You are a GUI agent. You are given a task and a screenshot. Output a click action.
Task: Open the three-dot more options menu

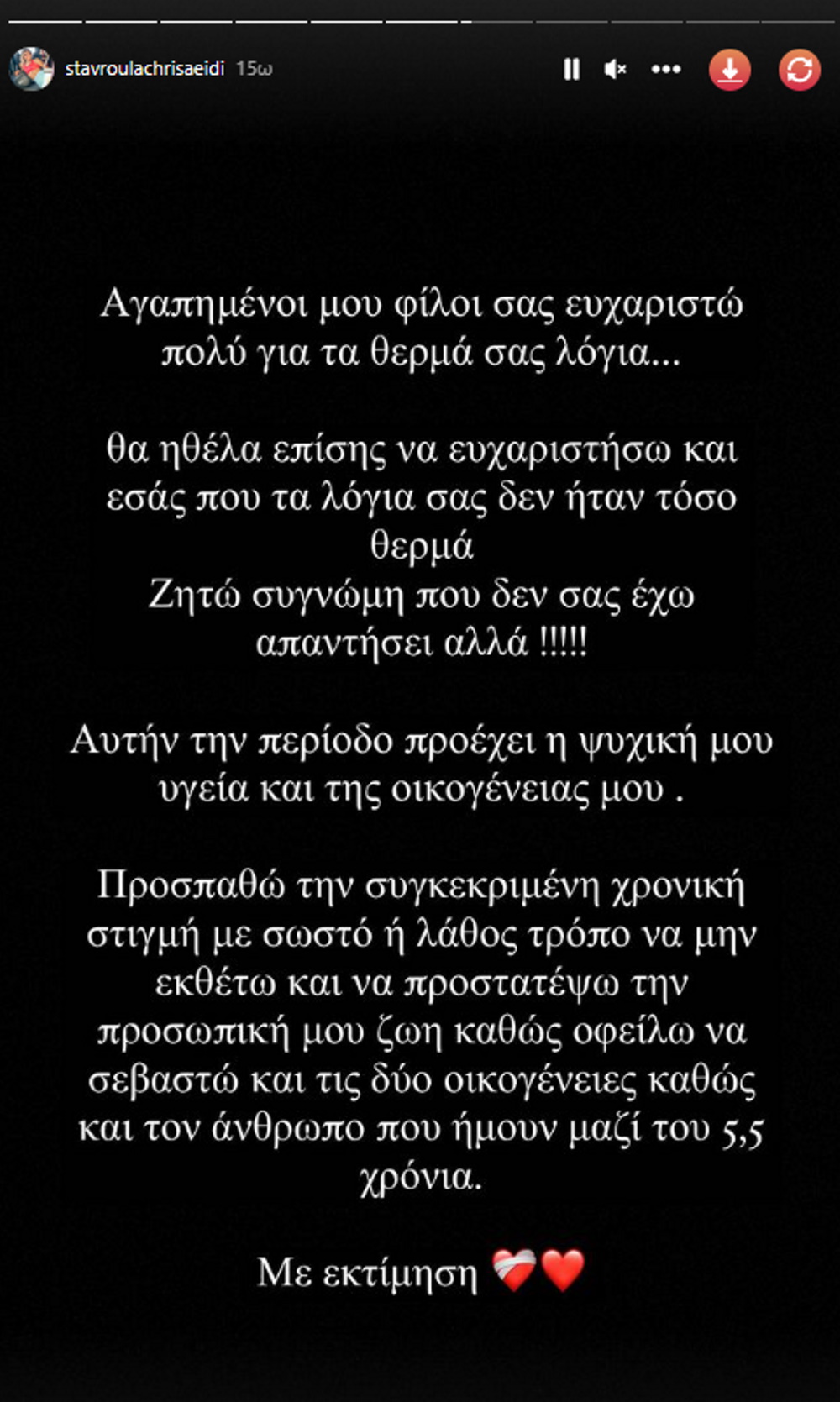(666, 69)
